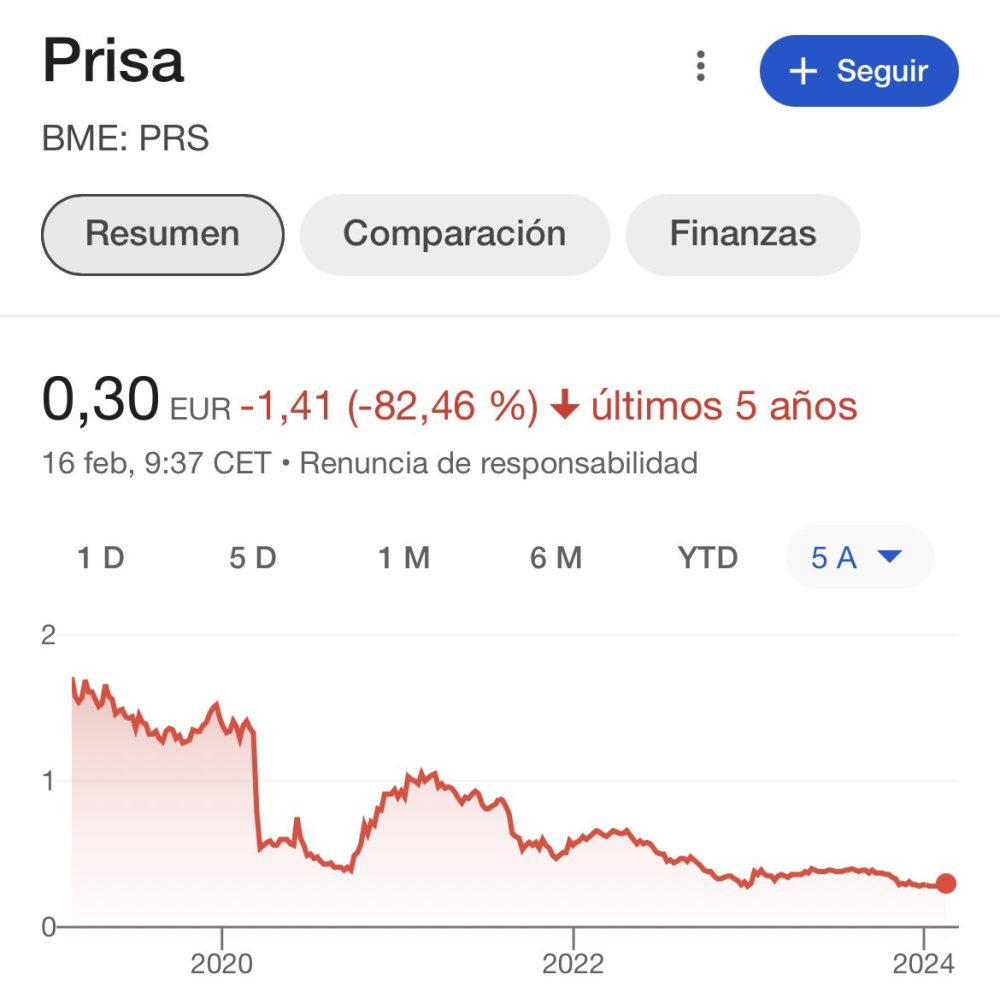
Task: Show the 6 M price history
Action: point(556,558)
